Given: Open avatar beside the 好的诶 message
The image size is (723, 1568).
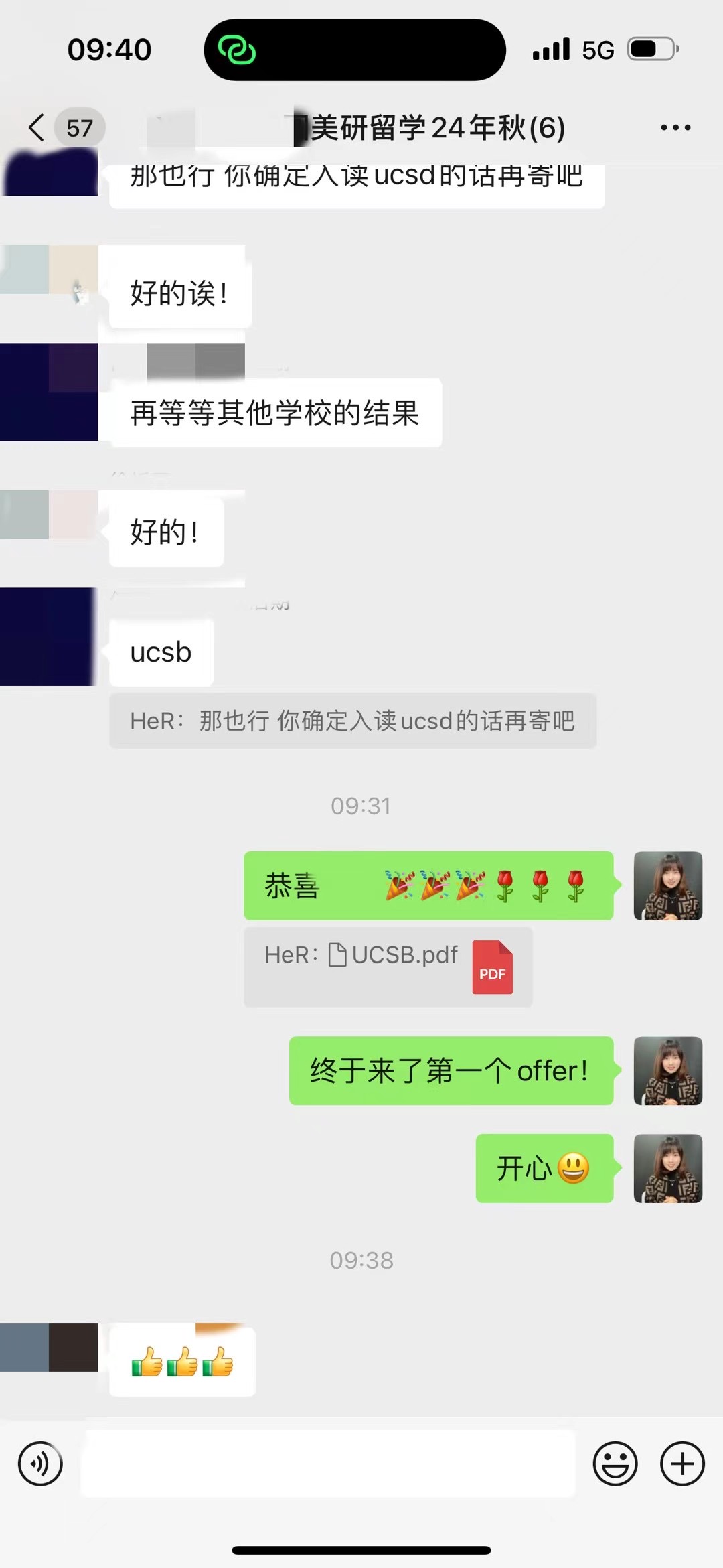Looking at the screenshot, I should (50, 270).
